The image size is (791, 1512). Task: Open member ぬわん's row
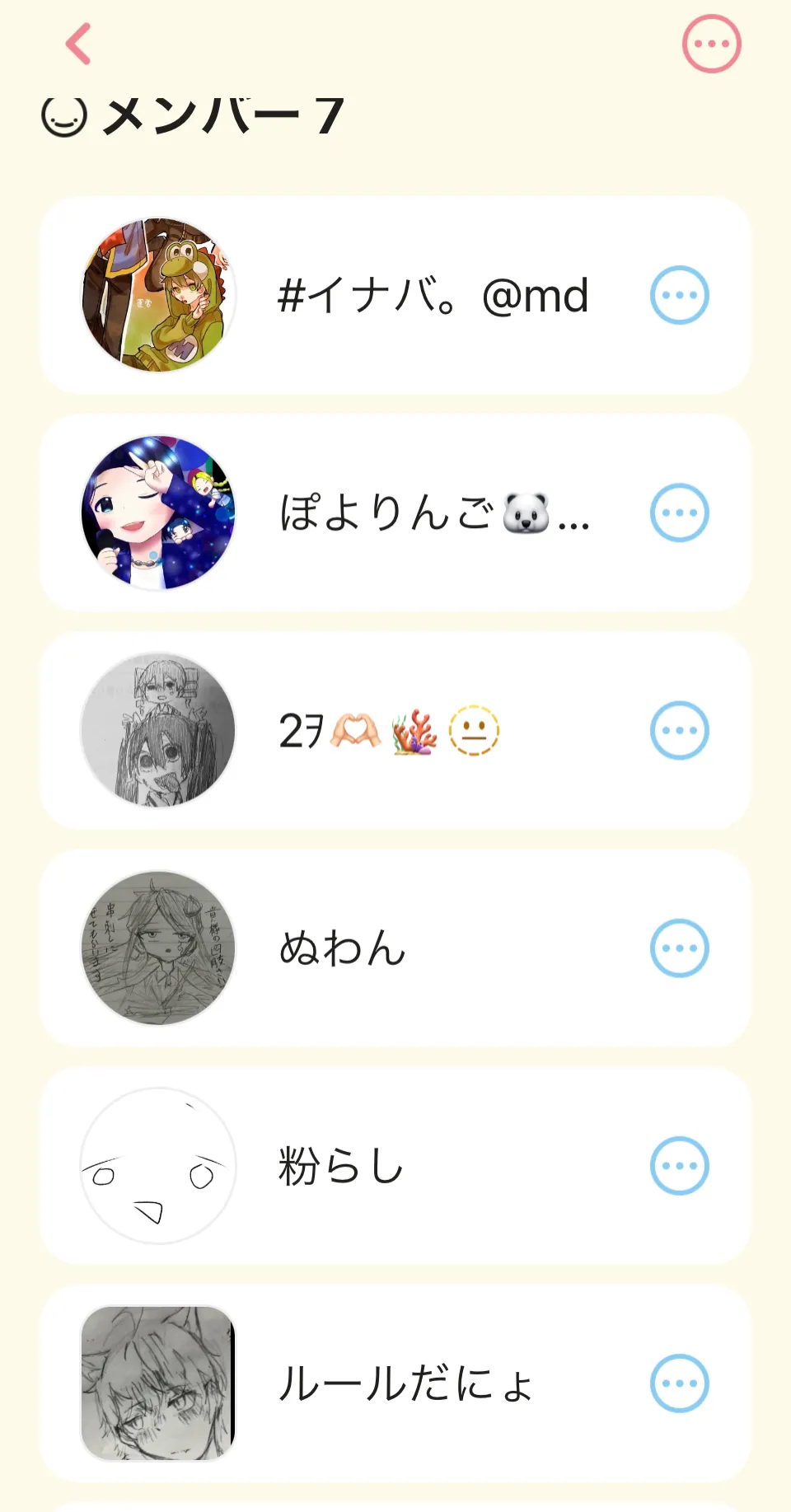(395, 948)
